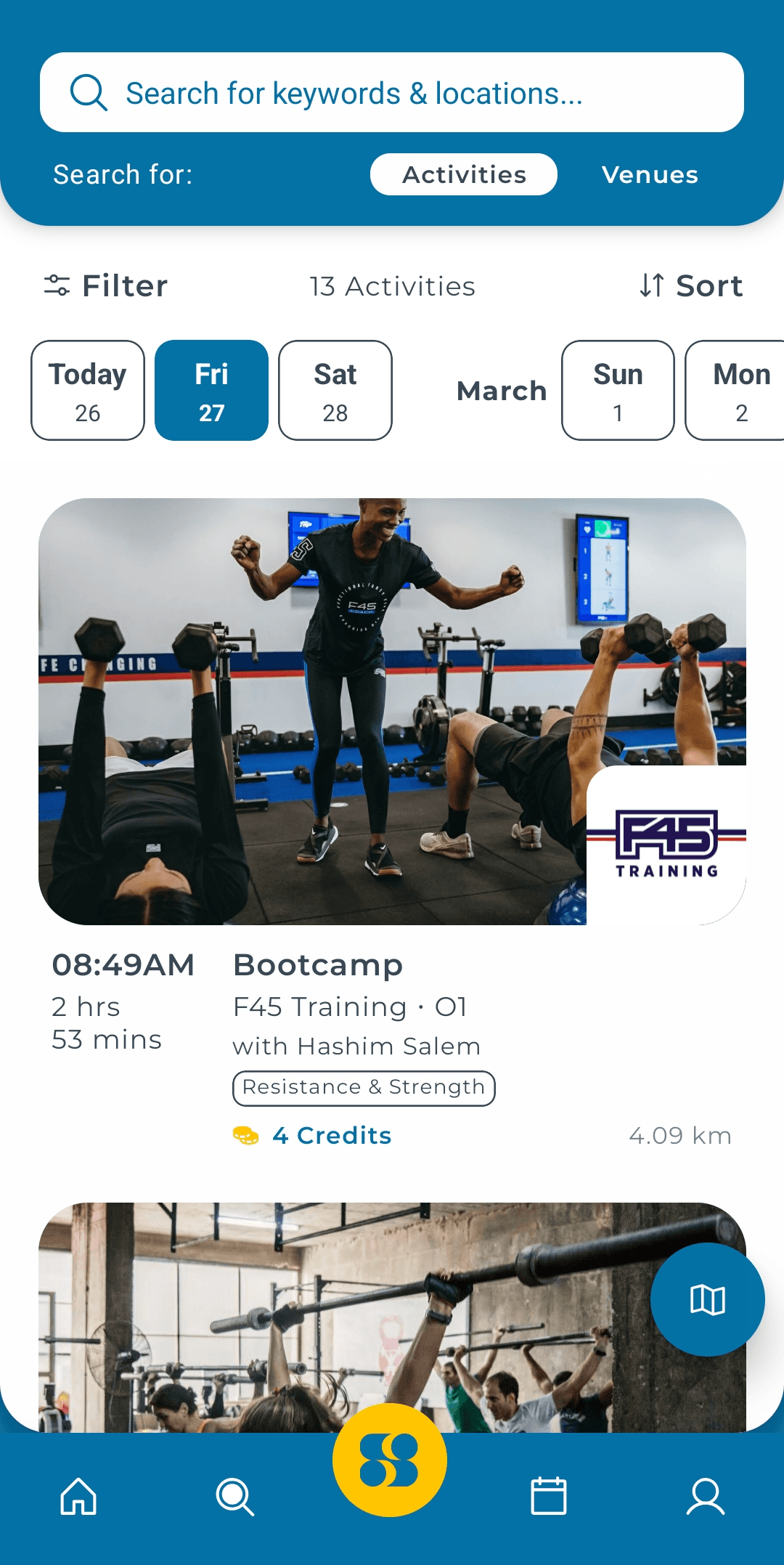Select the Activities search option
Screen dimensions: 784x1565
tap(464, 174)
